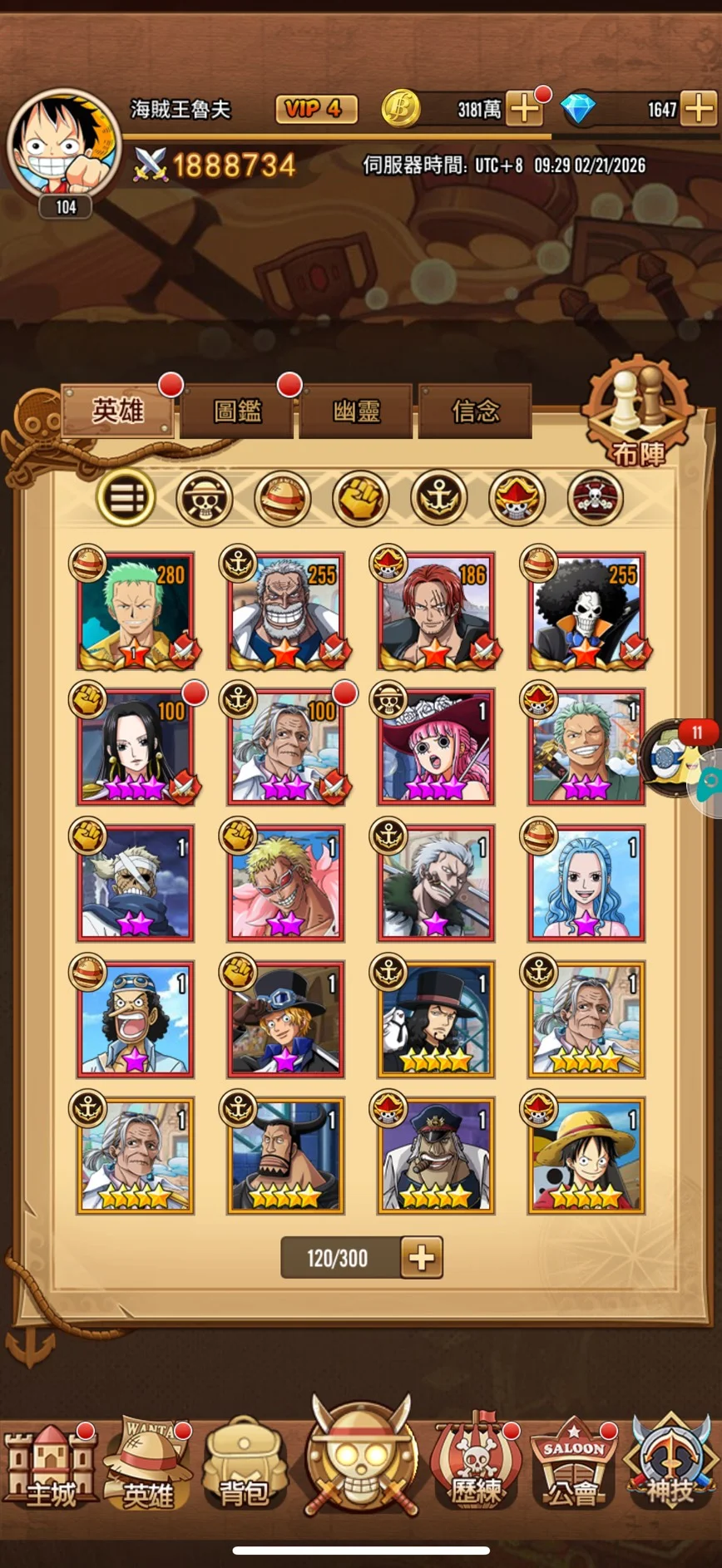Select the show-all heroes list filter
This screenshot has width=722, height=1568.
tap(126, 498)
